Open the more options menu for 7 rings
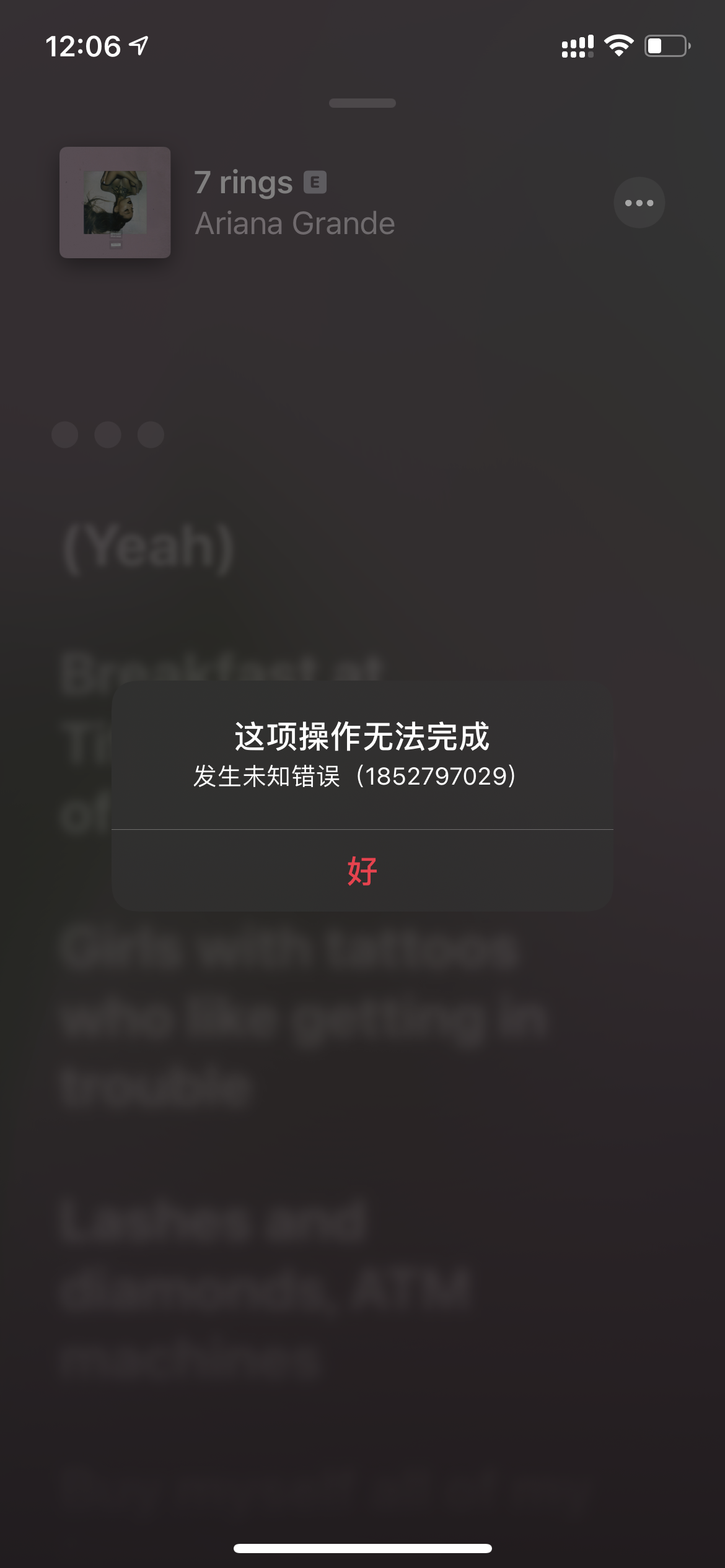Image resolution: width=725 pixels, height=1568 pixels. coord(639,203)
